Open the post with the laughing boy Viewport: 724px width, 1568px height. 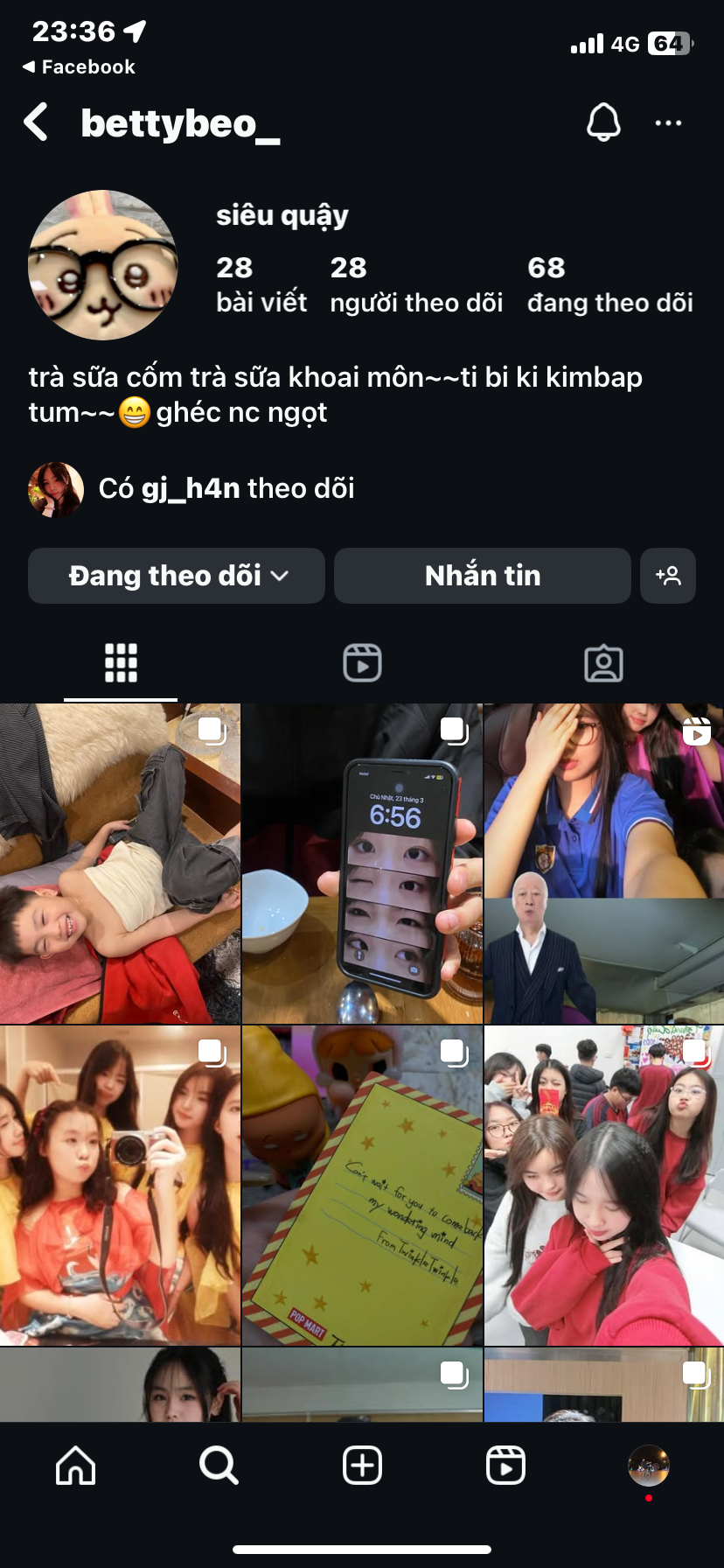[120, 864]
